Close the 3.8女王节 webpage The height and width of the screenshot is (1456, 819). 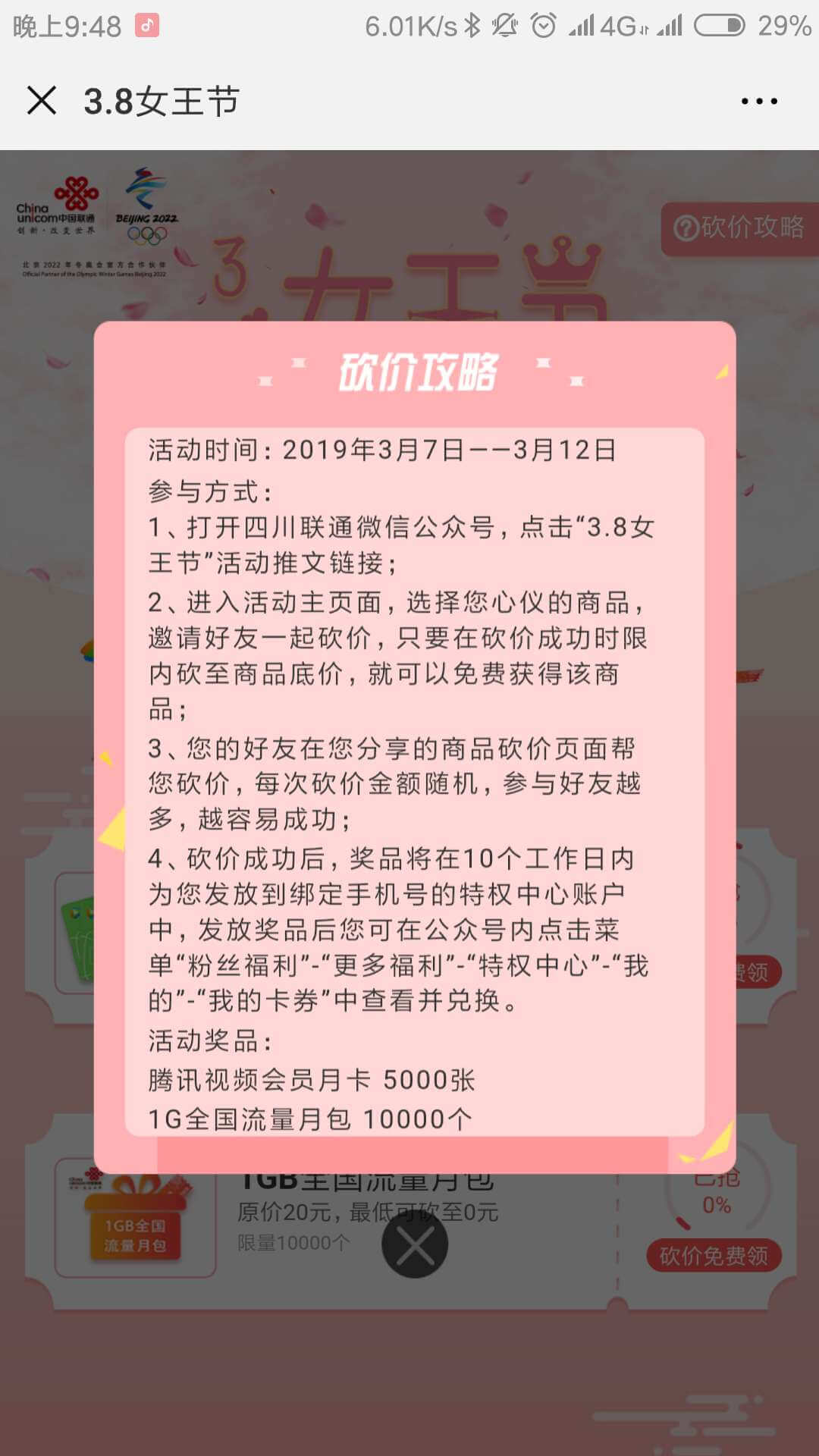click(42, 101)
